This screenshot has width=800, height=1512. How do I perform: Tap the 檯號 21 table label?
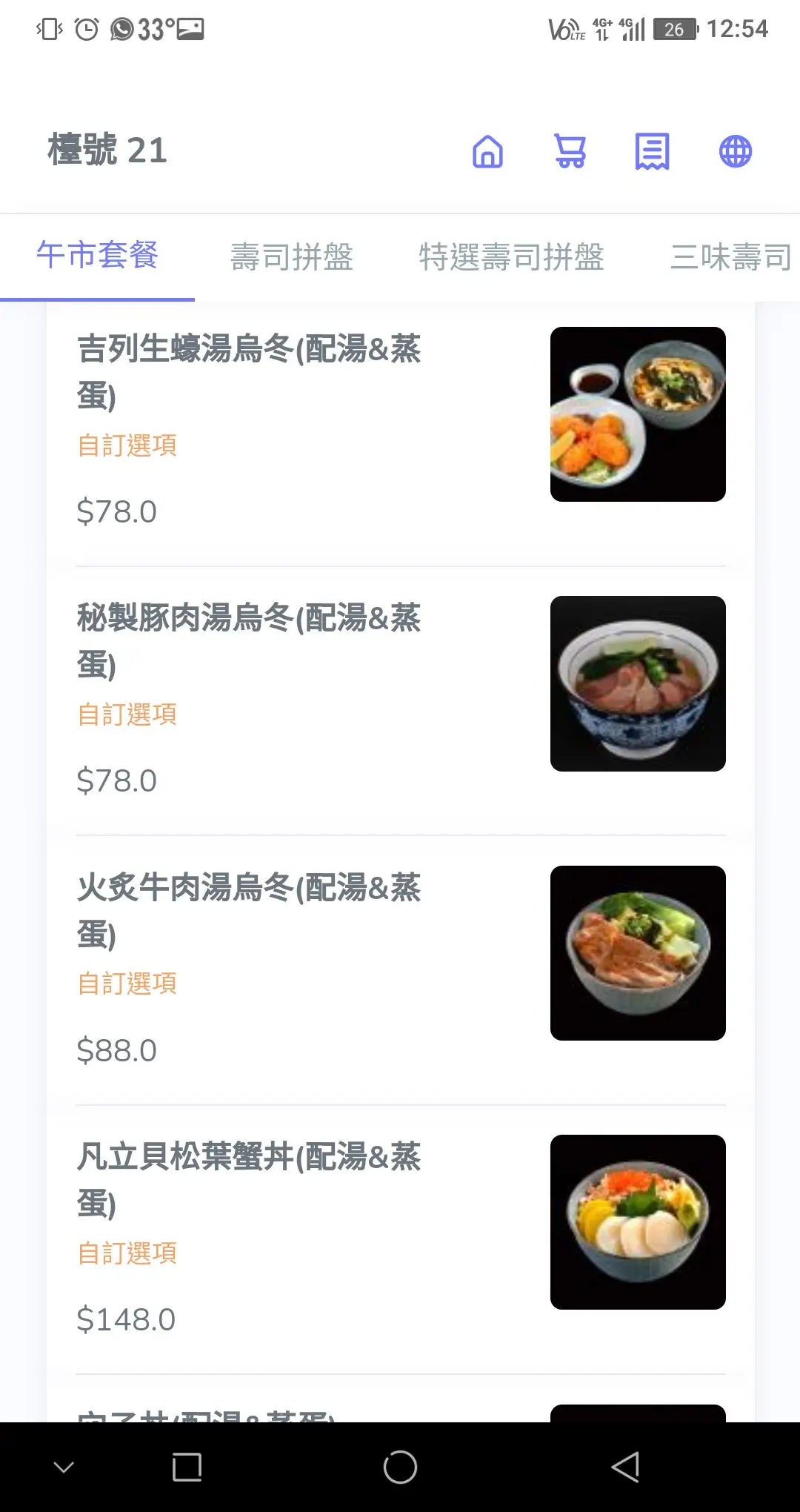coord(106,150)
